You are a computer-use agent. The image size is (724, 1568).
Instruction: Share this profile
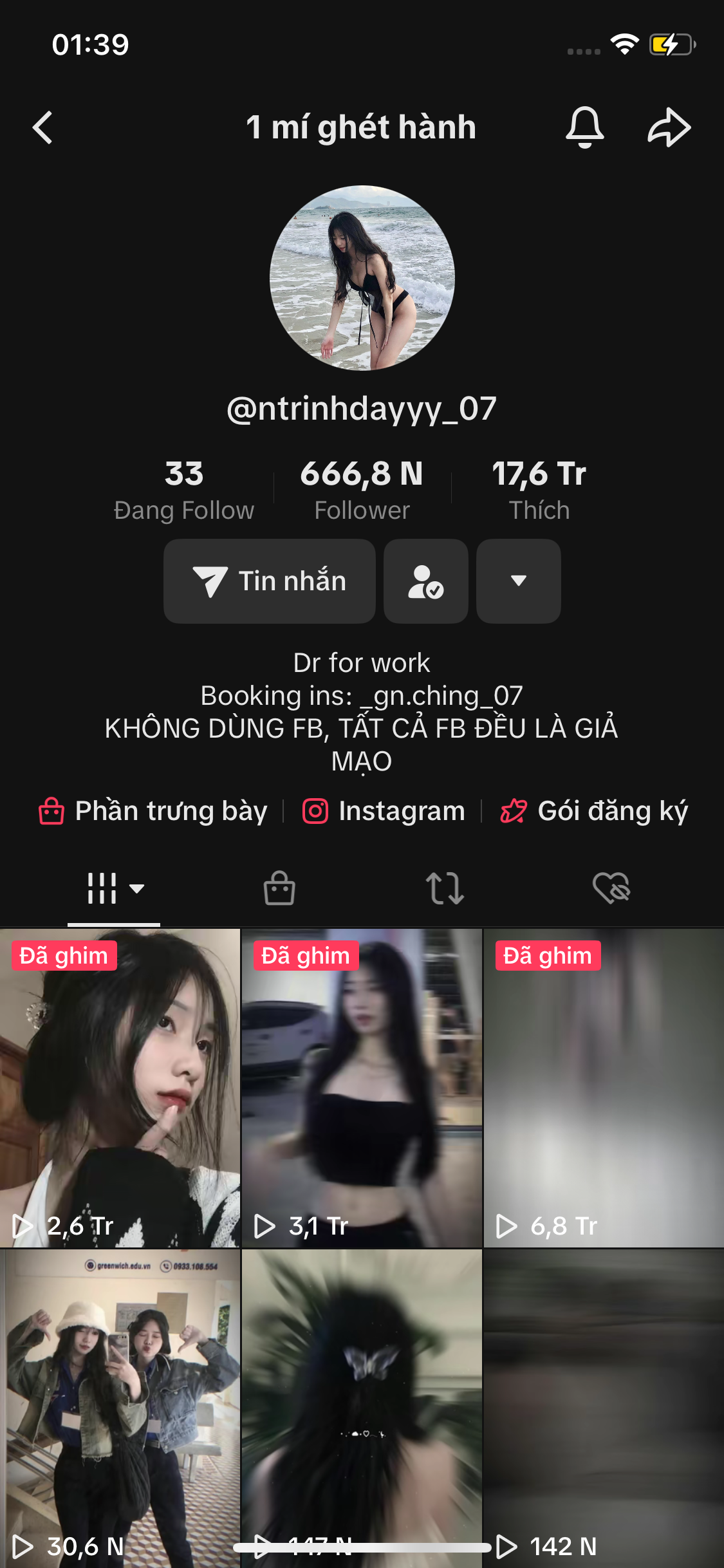coord(669,127)
